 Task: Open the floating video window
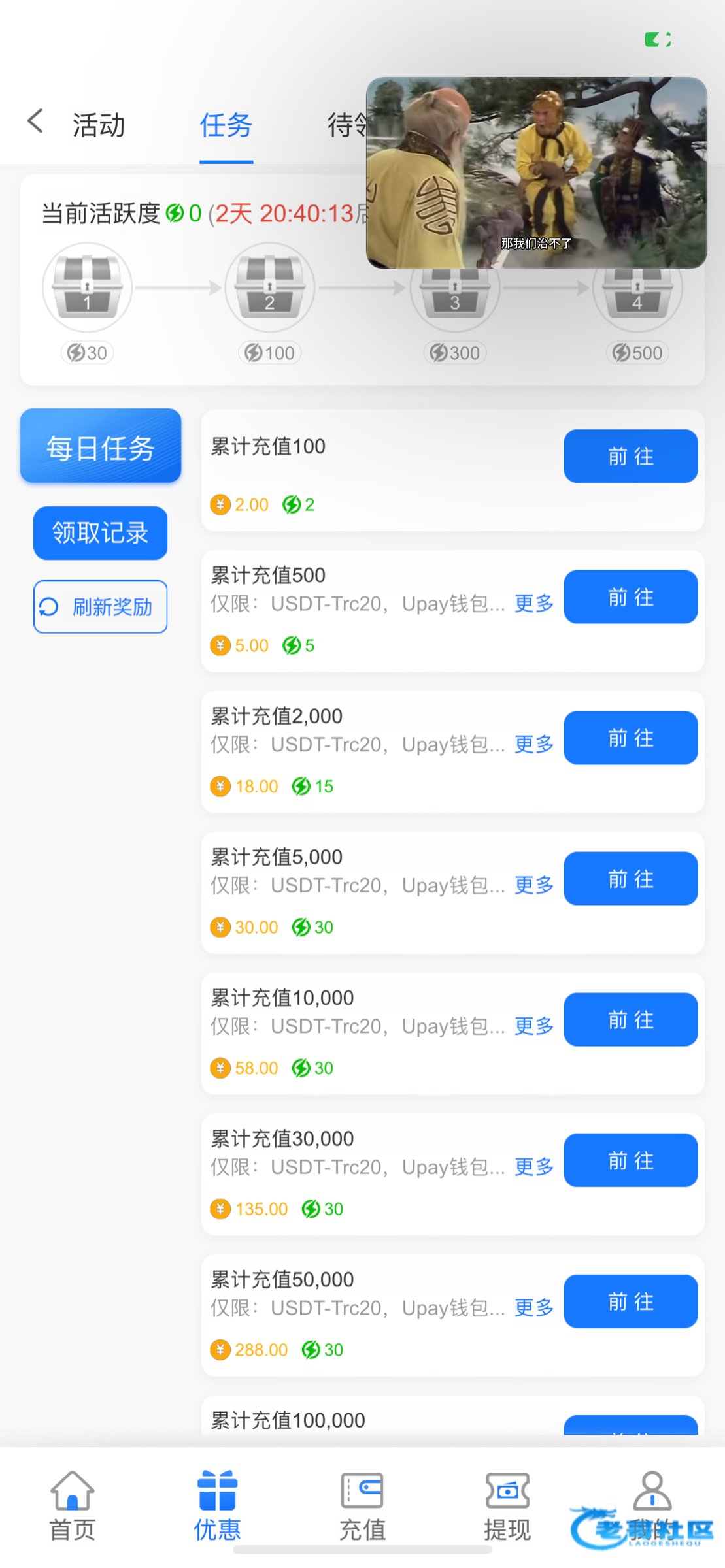point(536,173)
